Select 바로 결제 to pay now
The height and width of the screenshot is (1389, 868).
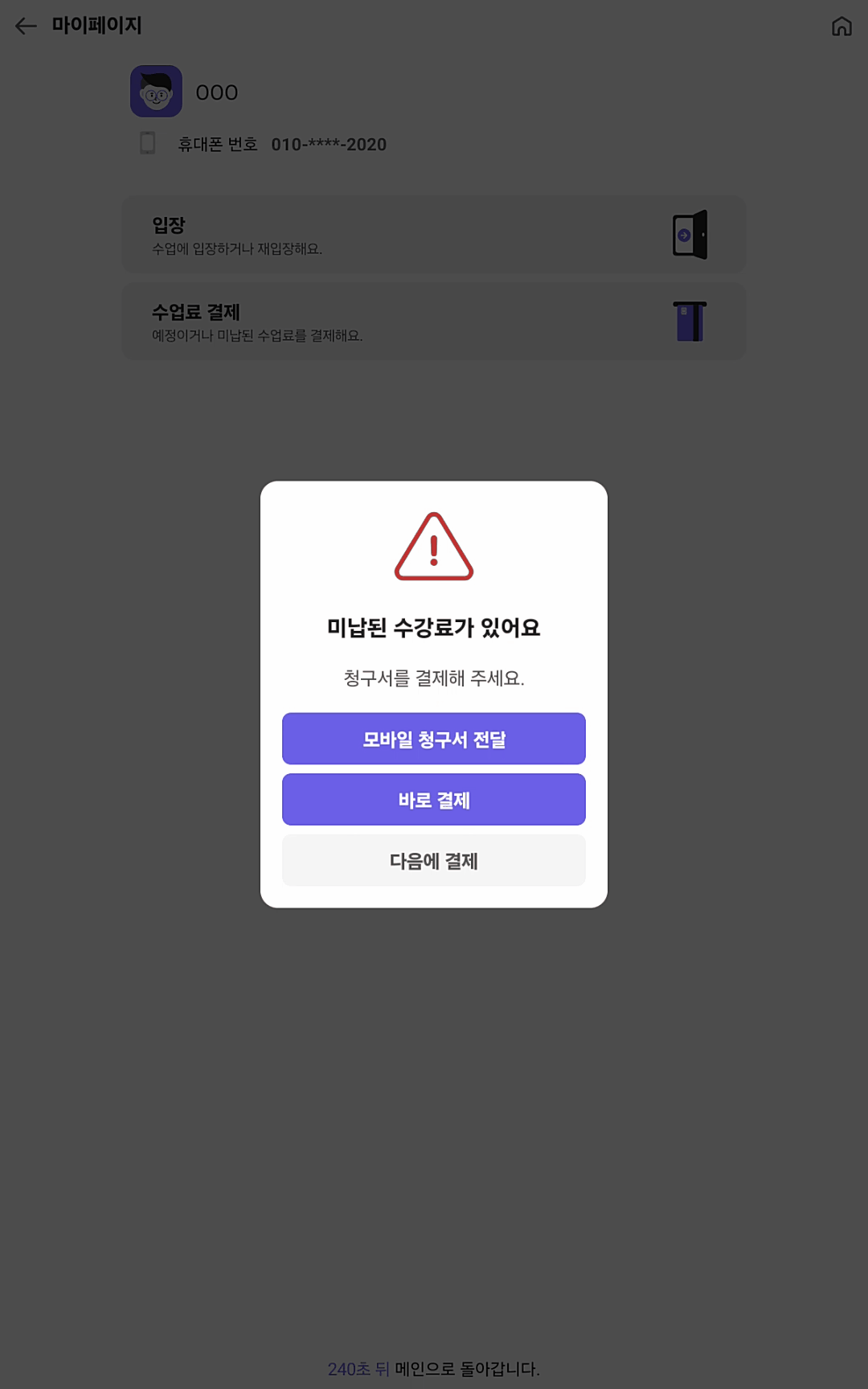pos(433,800)
